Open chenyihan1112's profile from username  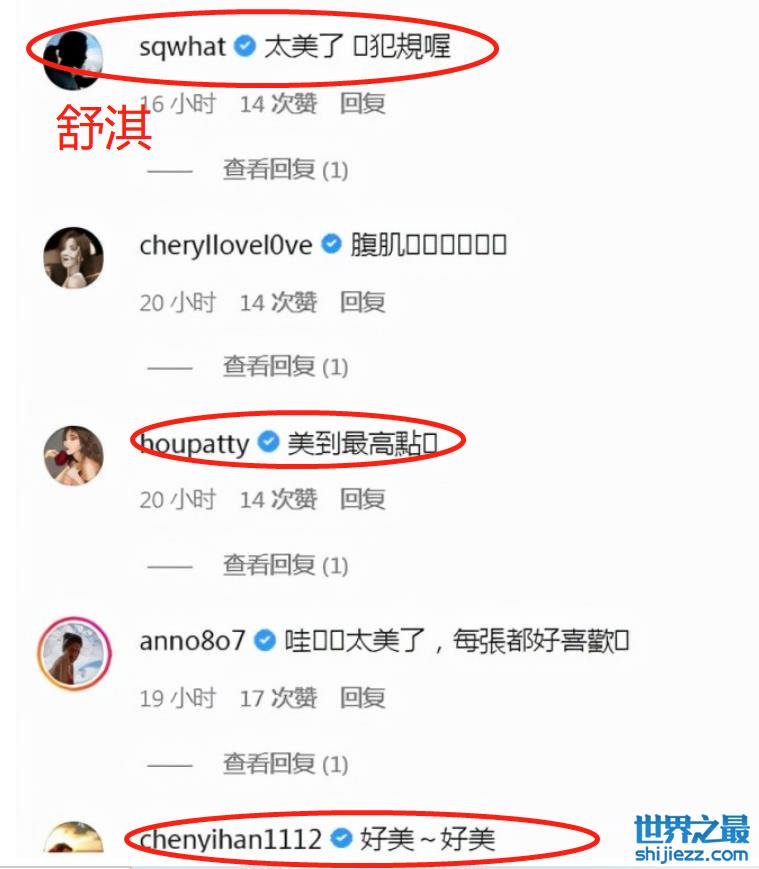(x=231, y=840)
